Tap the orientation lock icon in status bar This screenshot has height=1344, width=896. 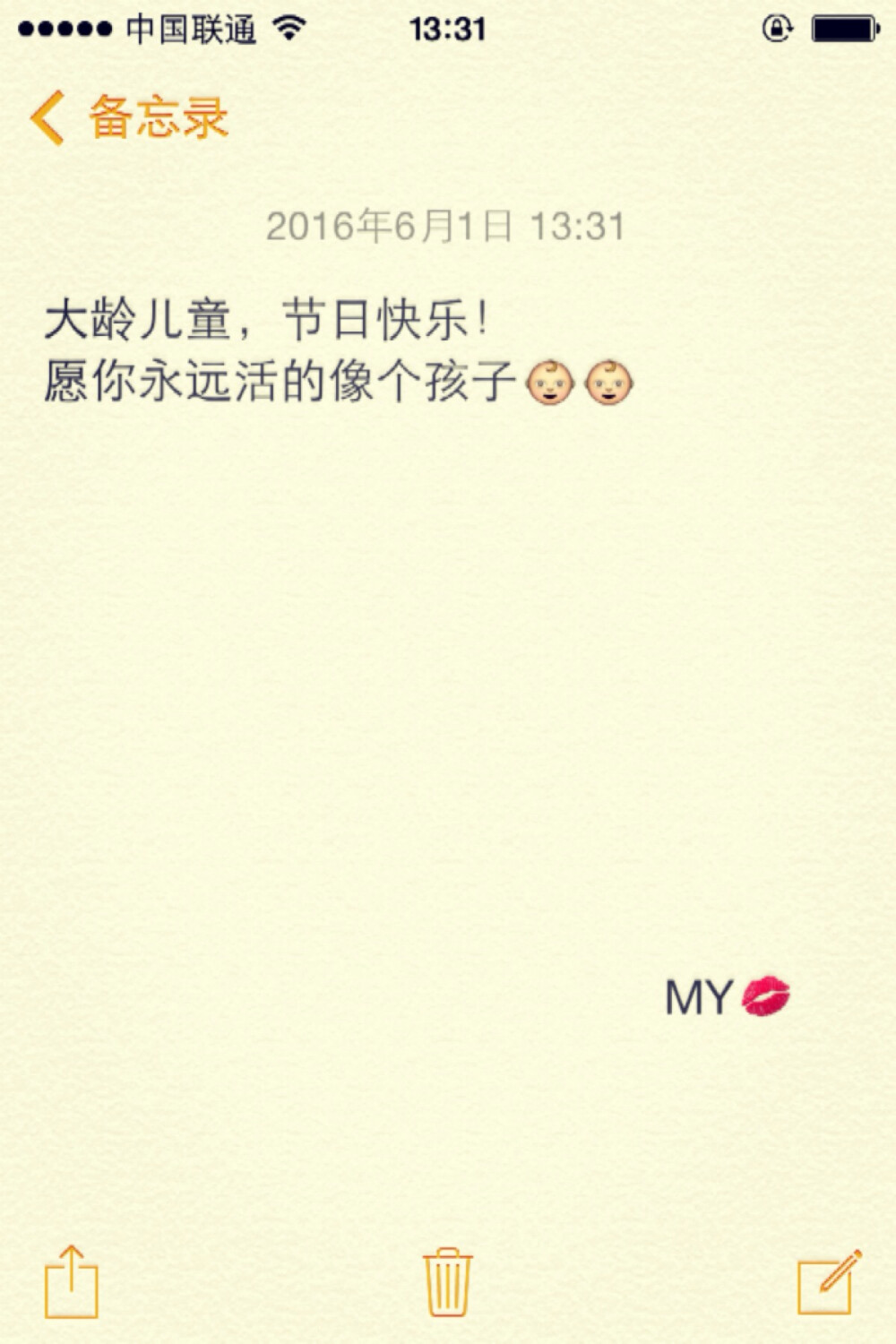[779, 27]
